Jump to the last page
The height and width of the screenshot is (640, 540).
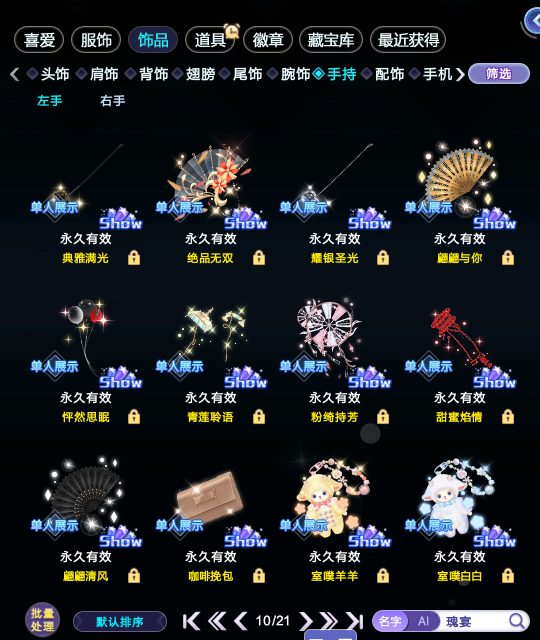(354, 621)
